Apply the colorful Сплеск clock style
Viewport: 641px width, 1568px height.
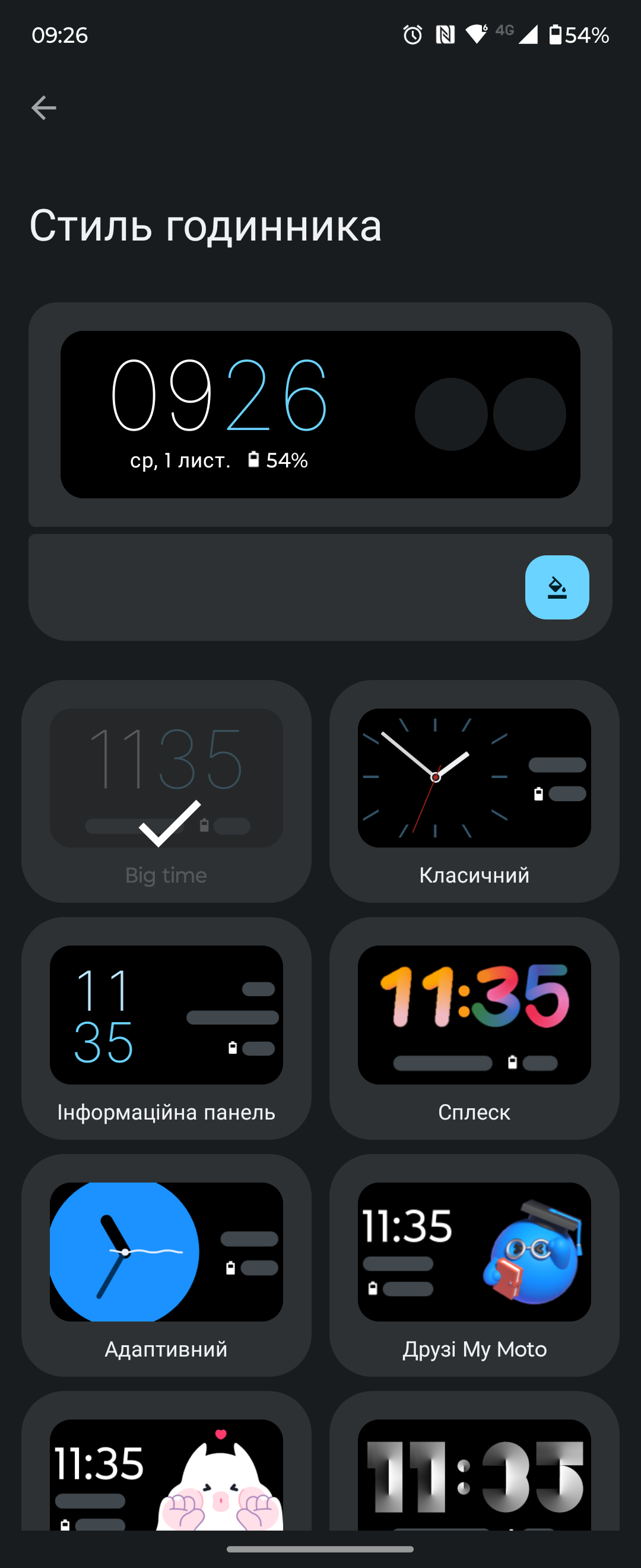tap(474, 1028)
